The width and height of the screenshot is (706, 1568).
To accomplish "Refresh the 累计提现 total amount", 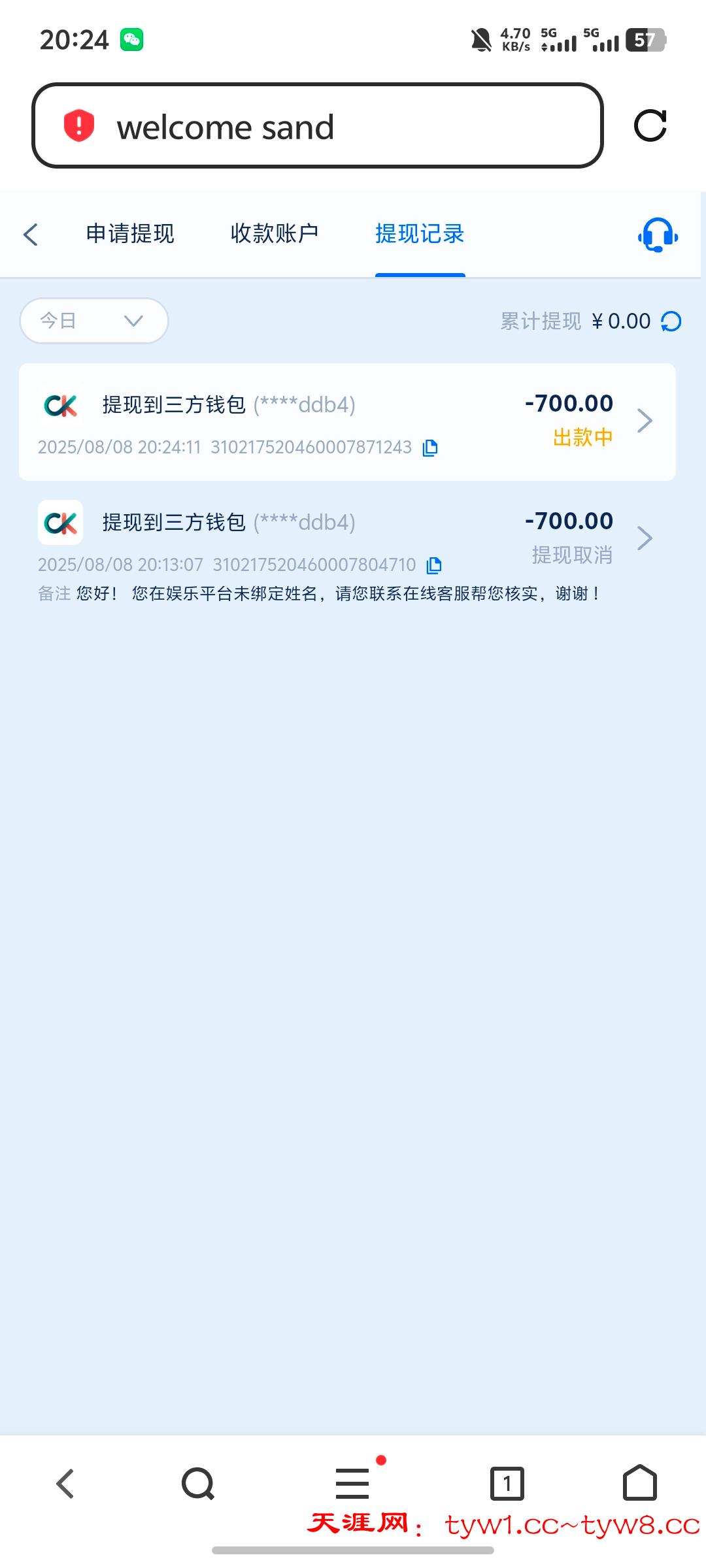I will [671, 321].
